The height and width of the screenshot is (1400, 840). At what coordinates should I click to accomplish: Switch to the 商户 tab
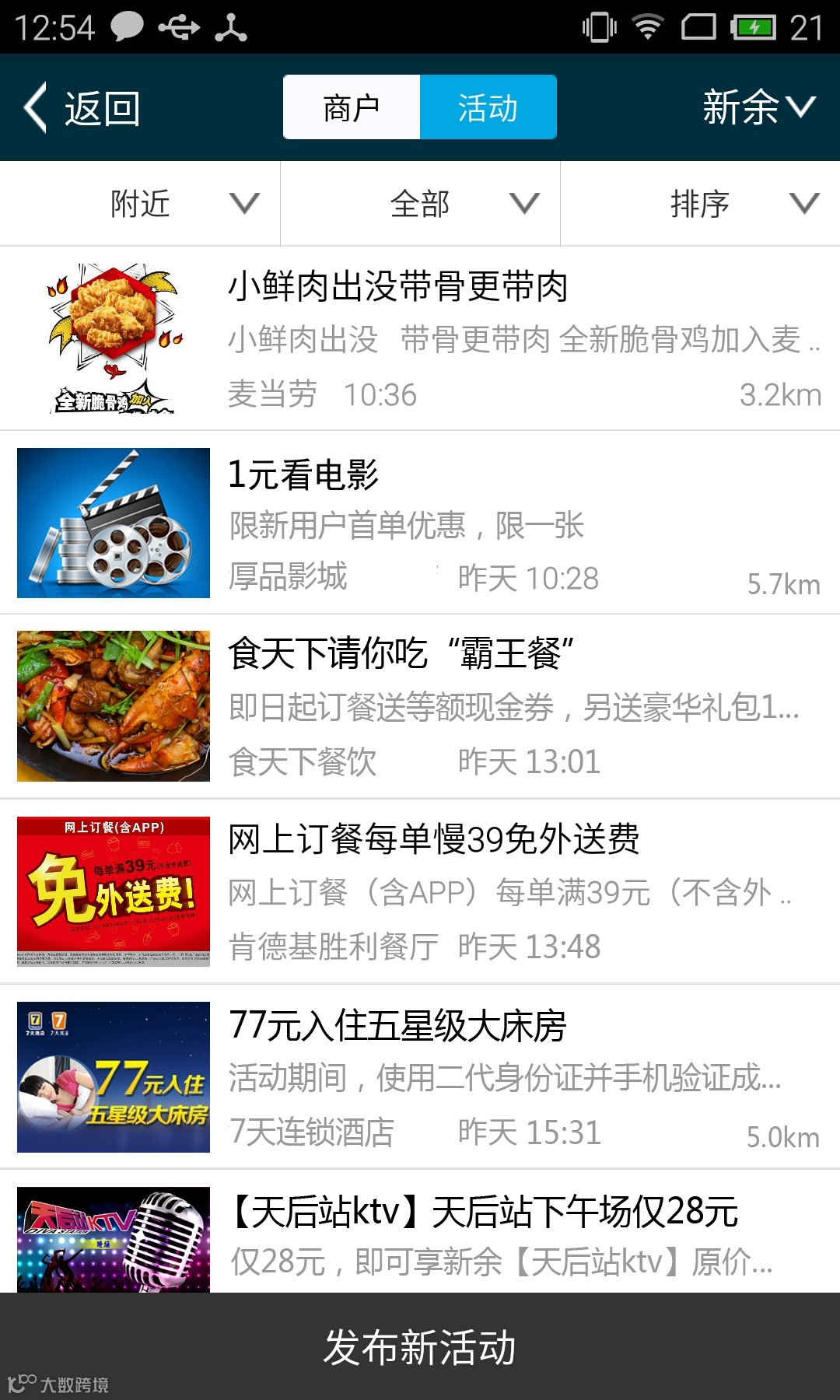click(x=352, y=107)
